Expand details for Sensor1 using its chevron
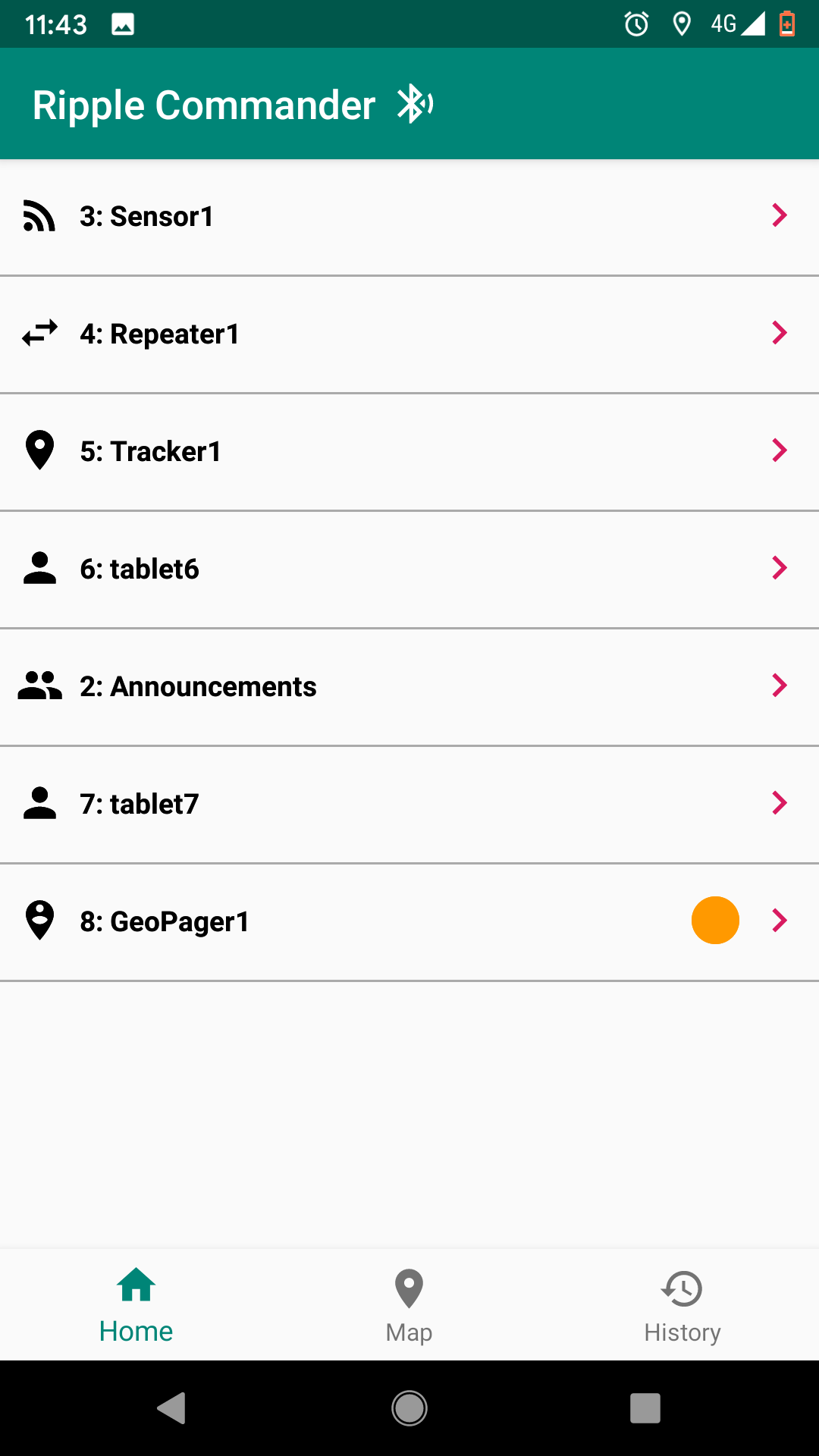 pyautogui.click(x=780, y=216)
